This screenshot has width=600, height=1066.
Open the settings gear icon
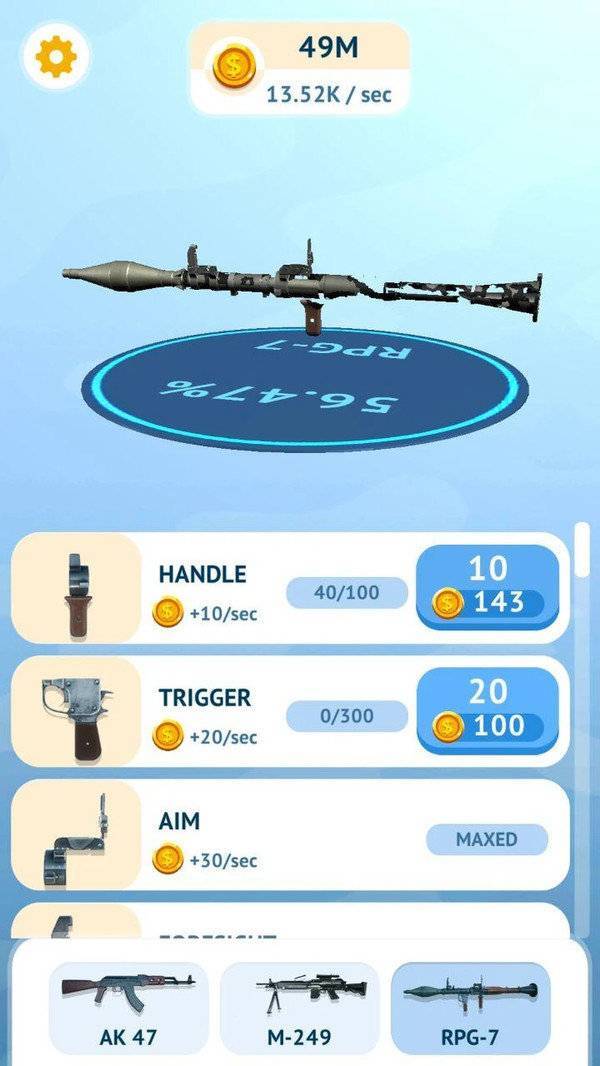click(56, 58)
